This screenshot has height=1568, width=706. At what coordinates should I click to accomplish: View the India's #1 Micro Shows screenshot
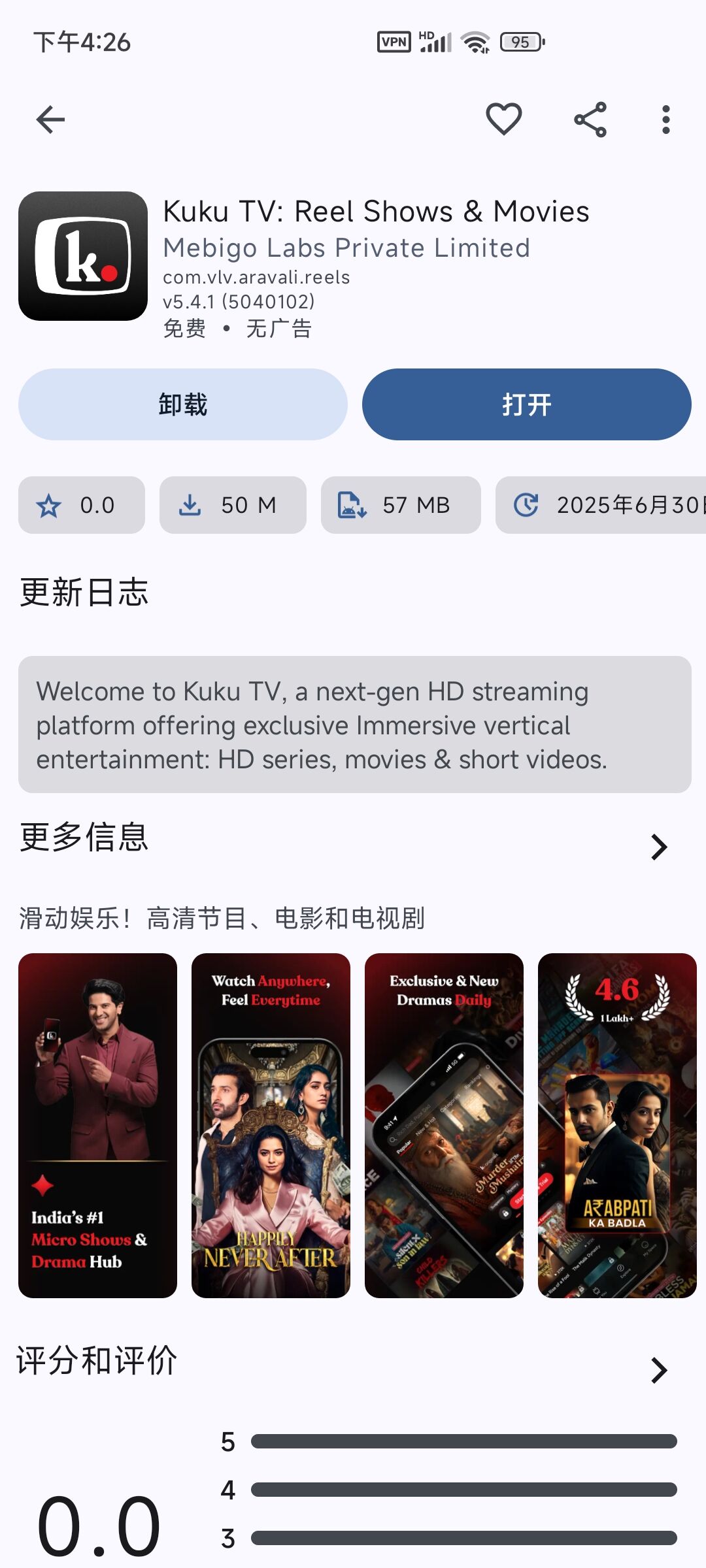[97, 1125]
